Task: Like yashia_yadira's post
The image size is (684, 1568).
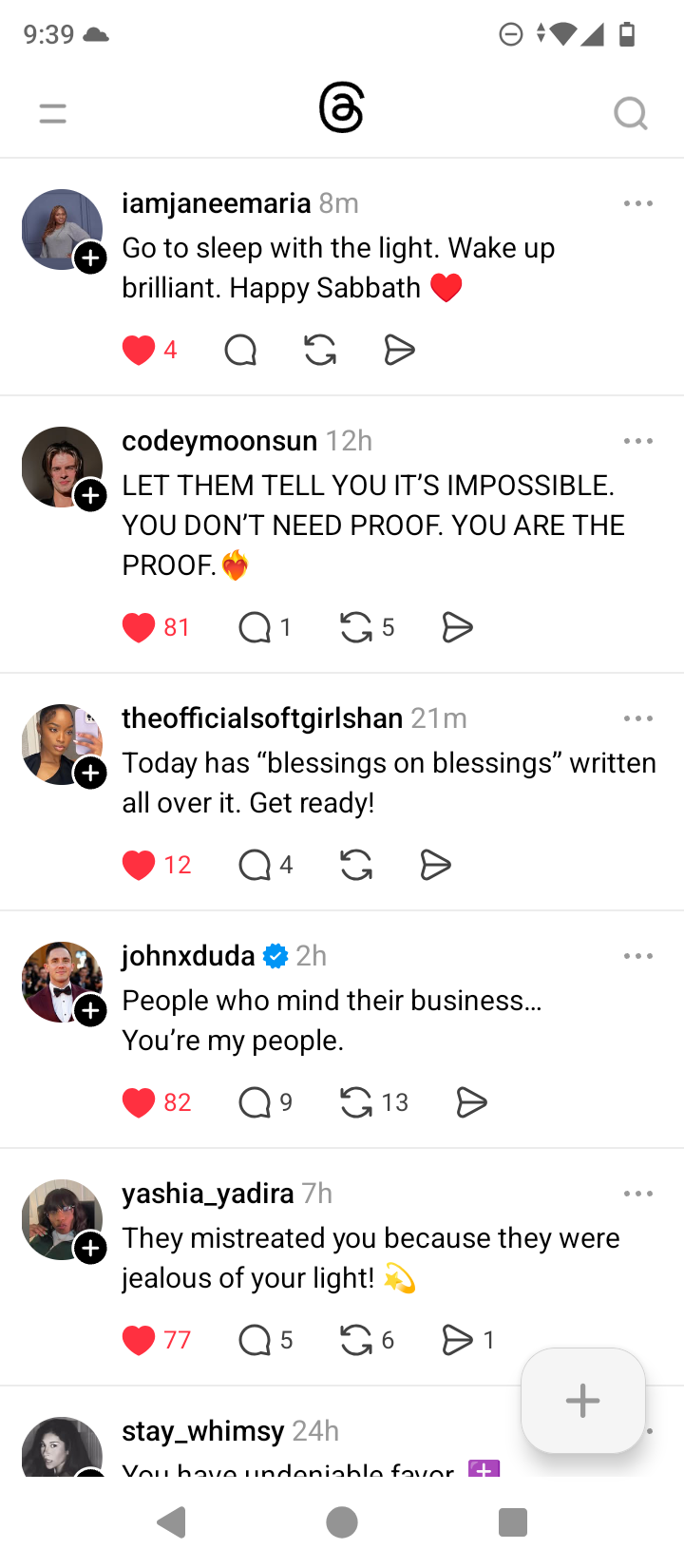Action: click(139, 1340)
